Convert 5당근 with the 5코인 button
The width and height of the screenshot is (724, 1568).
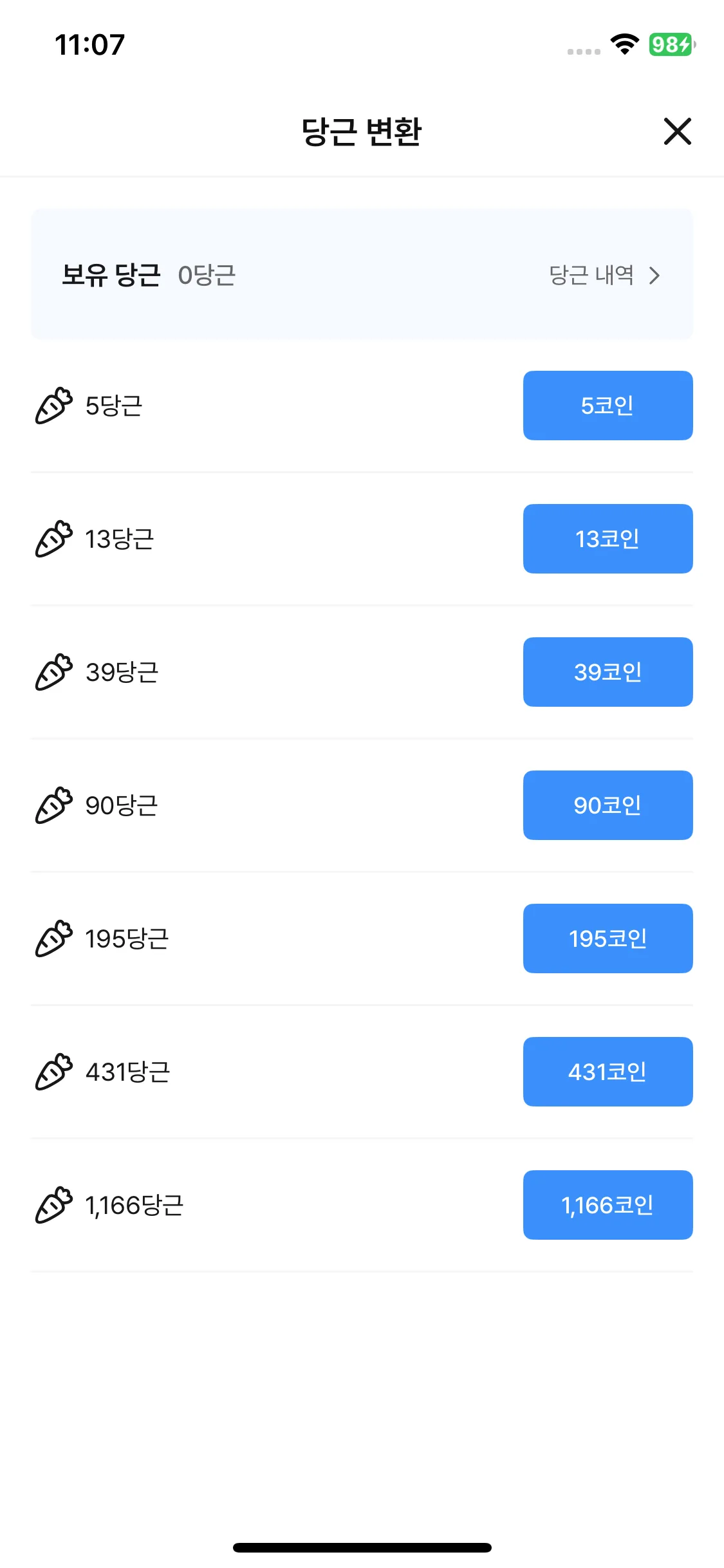click(608, 406)
